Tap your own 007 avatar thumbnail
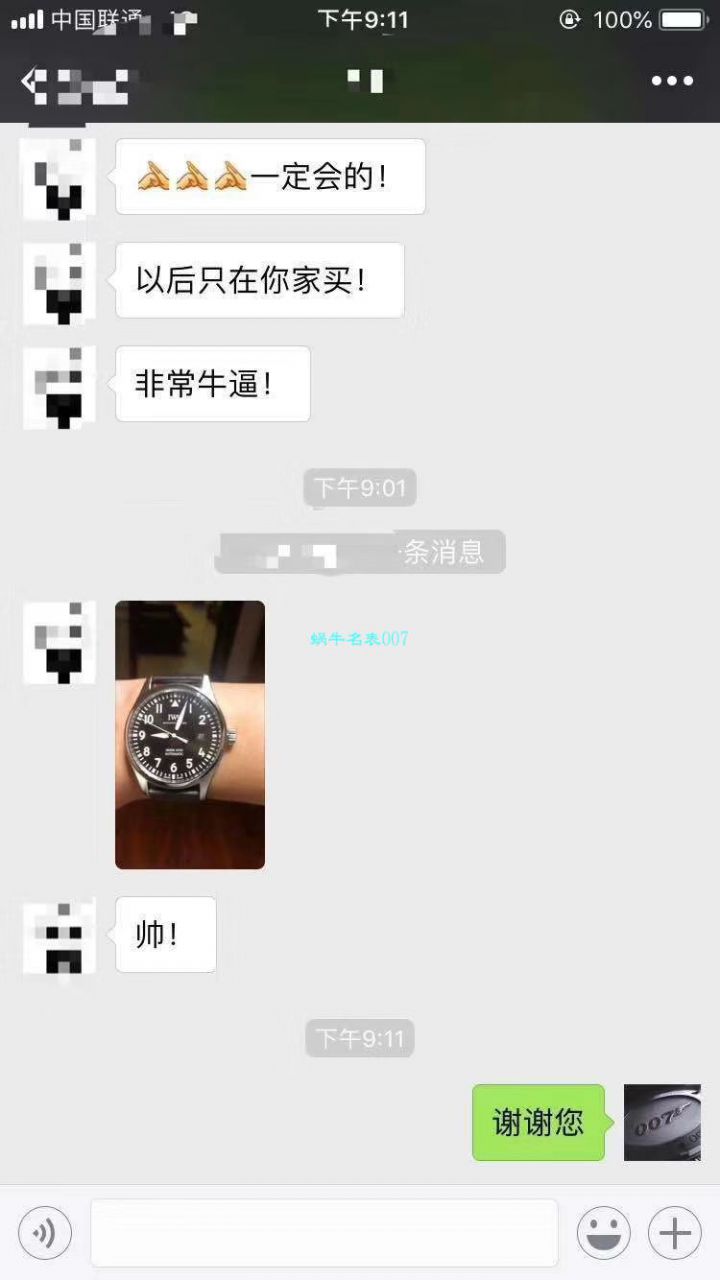Screen dimensions: 720x1280 pos(663,1123)
